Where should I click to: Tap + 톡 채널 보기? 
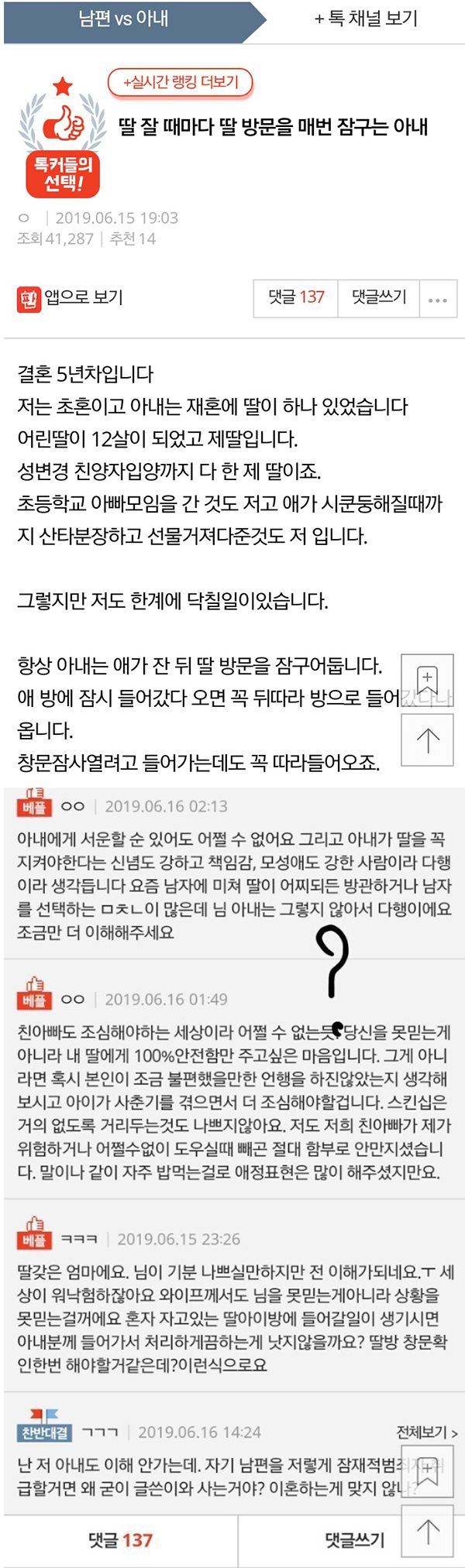pos(365,19)
